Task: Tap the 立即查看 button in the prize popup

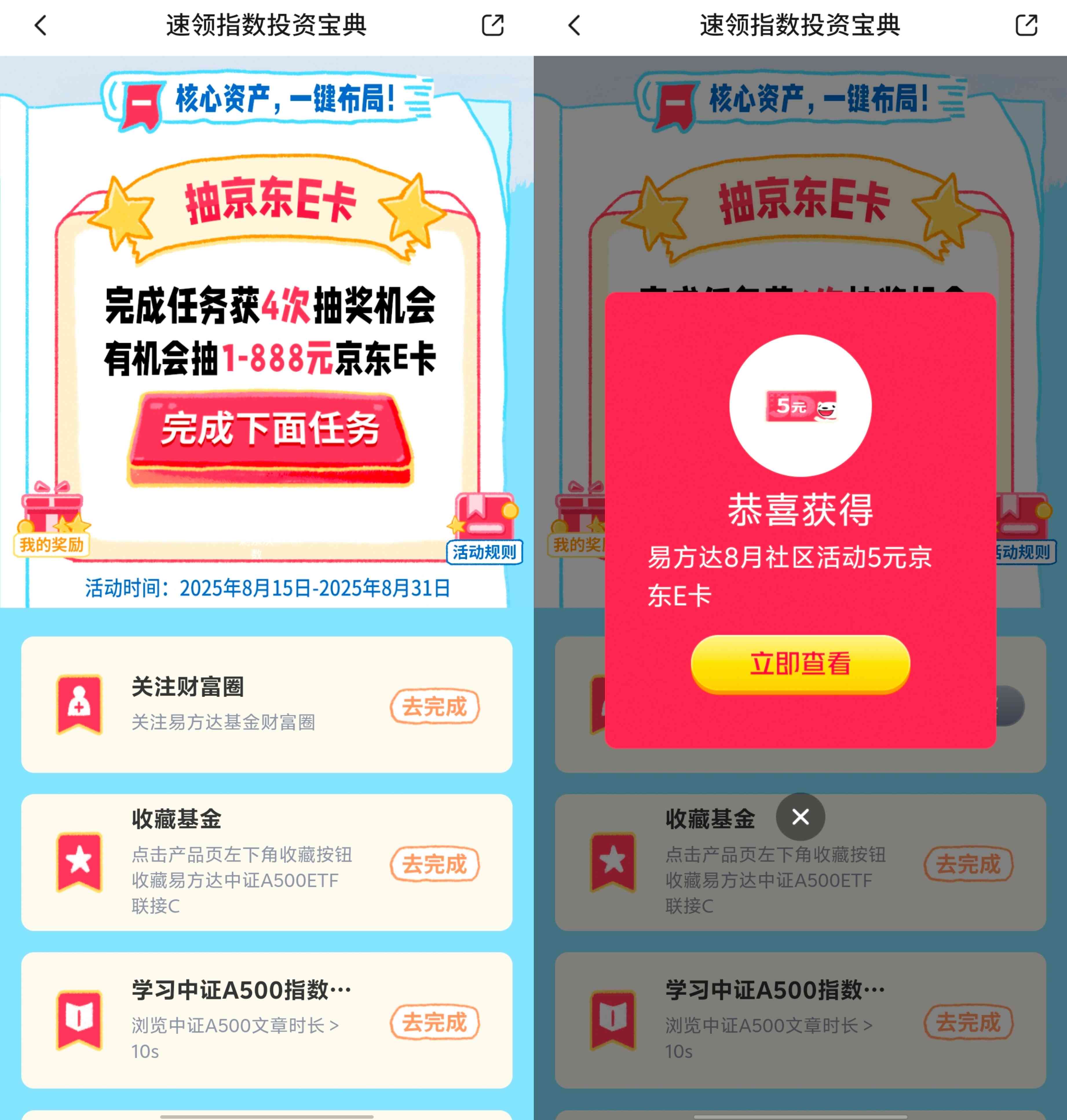Action: [800, 663]
